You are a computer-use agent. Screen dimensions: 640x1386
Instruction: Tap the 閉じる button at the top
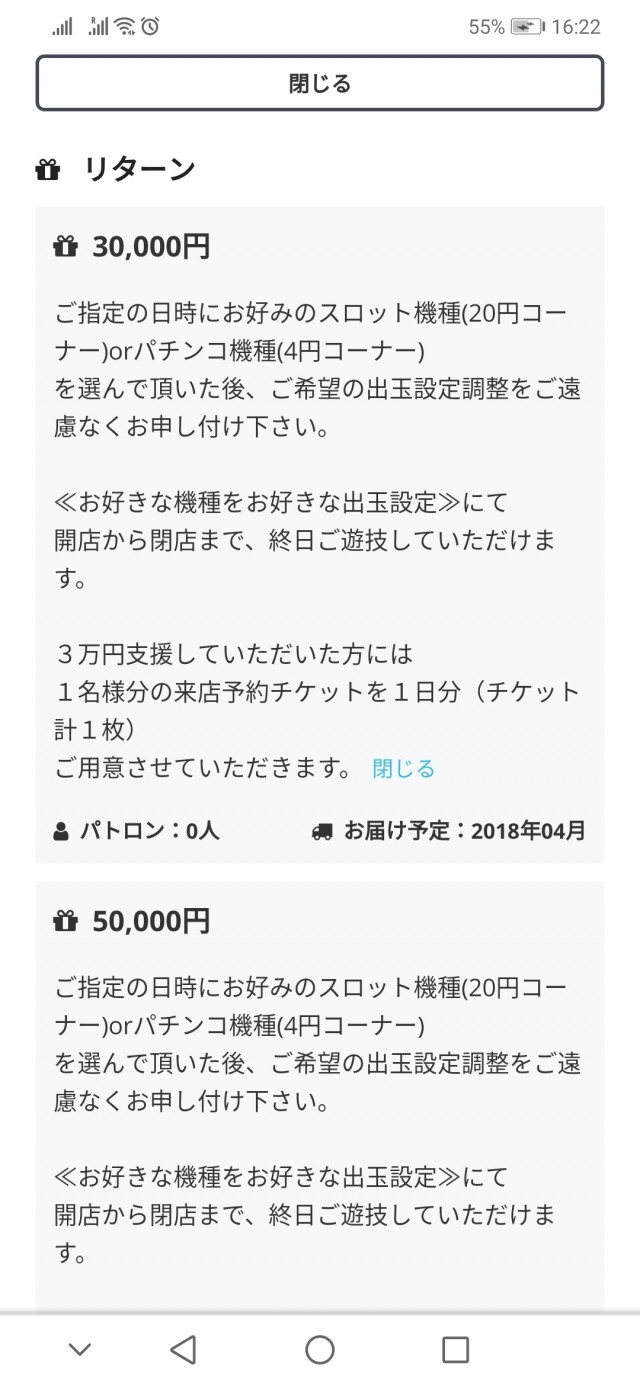click(x=320, y=83)
